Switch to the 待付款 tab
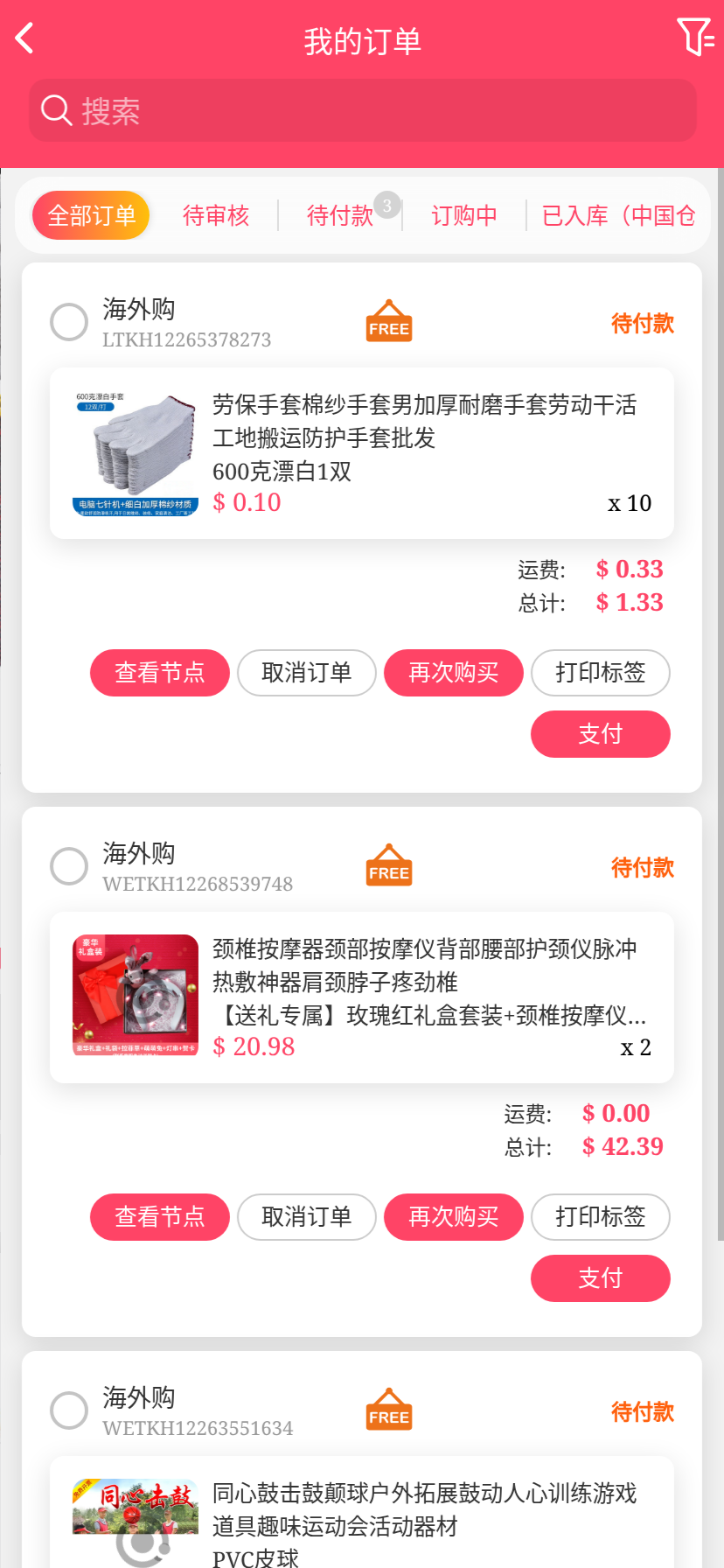The width and height of the screenshot is (724, 1568). coord(340,215)
